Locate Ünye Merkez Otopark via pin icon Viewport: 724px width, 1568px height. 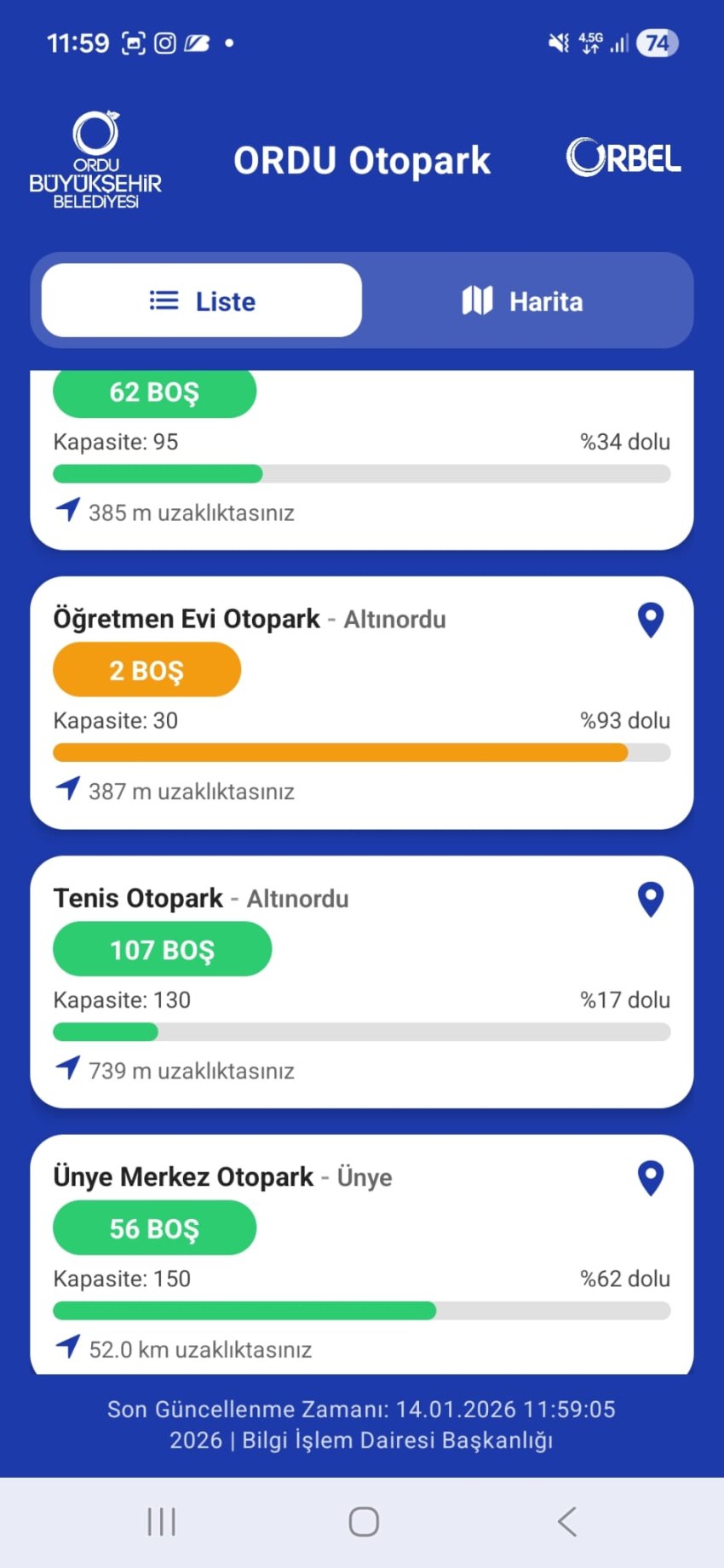click(x=651, y=1178)
